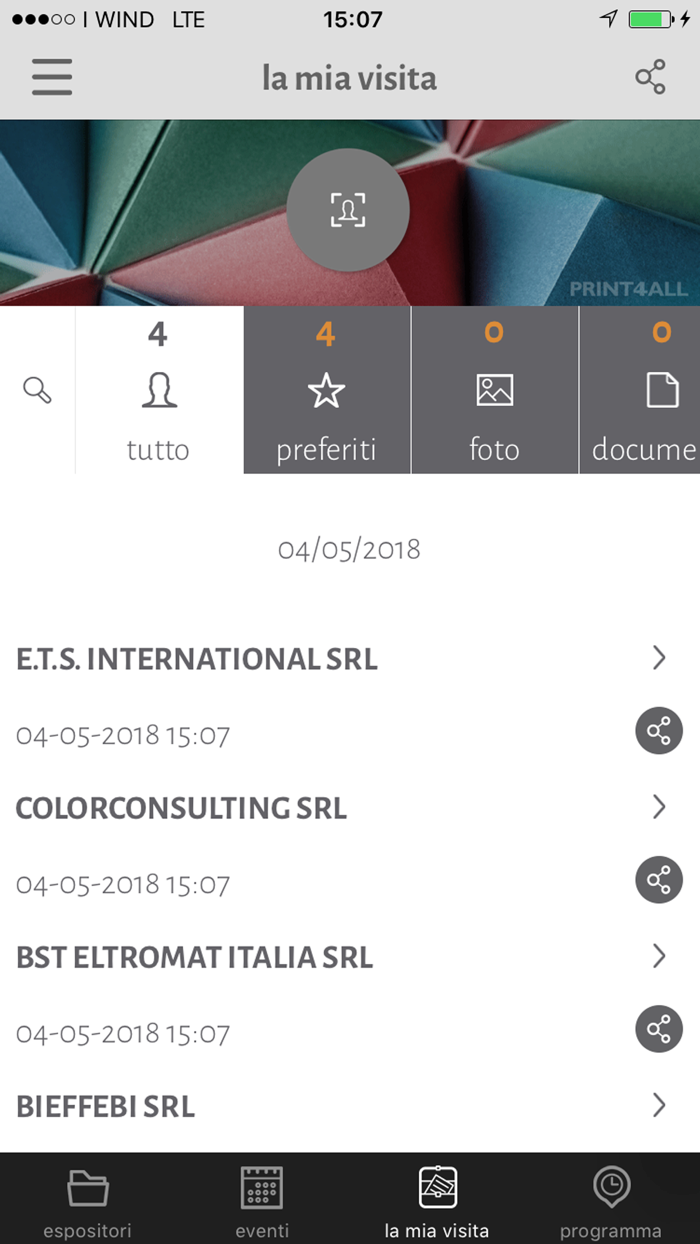Open BIEFFEBI SRL details
The width and height of the screenshot is (700, 1244).
pyautogui.click(x=340, y=1106)
